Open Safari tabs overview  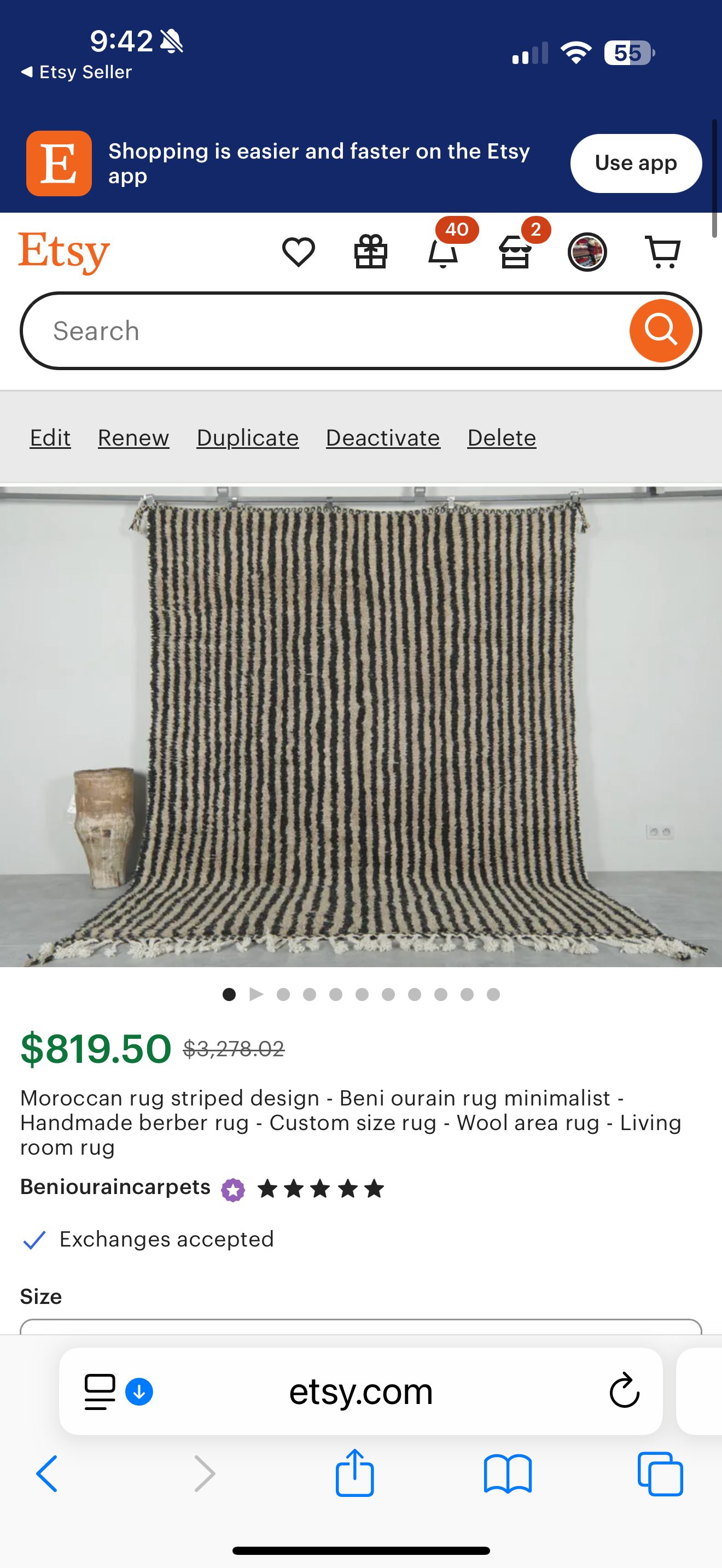coord(660,1473)
